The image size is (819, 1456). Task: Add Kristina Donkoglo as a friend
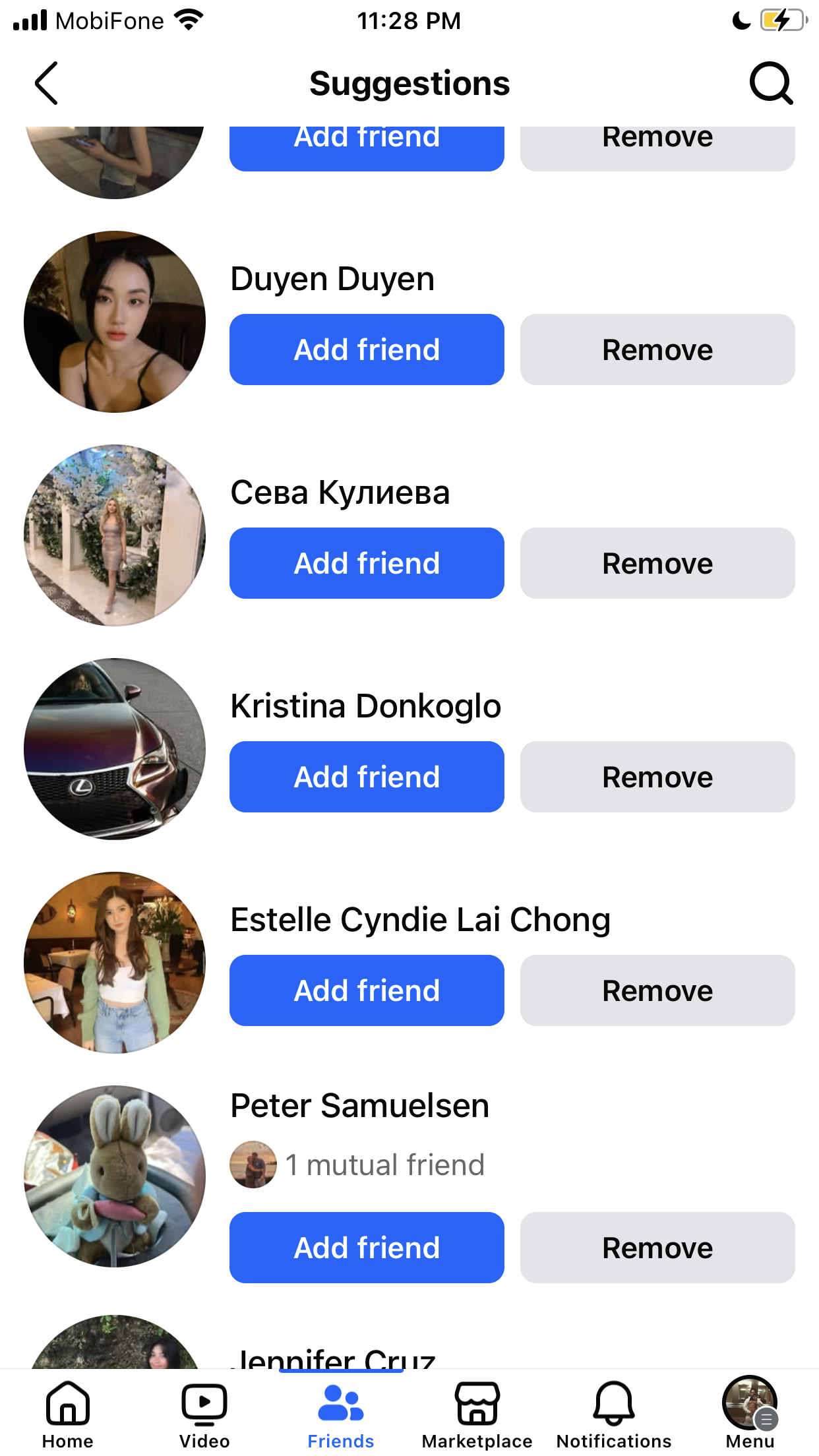367,777
